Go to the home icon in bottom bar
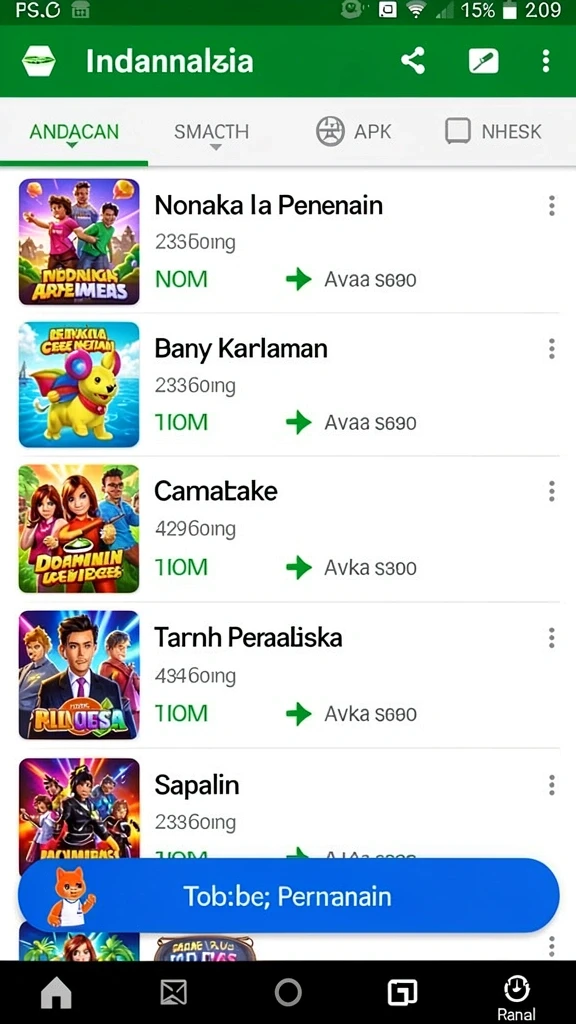The height and width of the screenshot is (1024, 576). point(56,993)
